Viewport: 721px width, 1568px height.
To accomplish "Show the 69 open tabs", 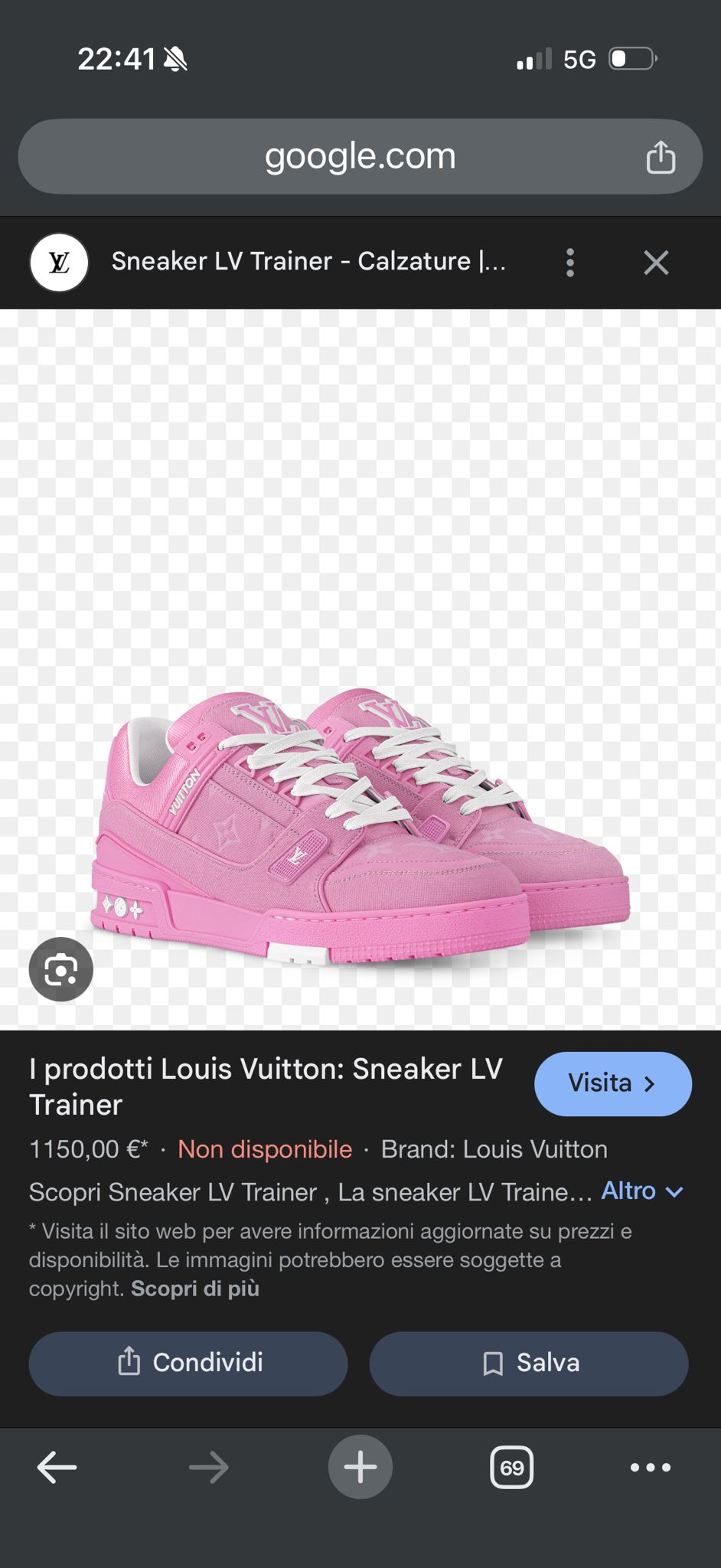I will pyautogui.click(x=511, y=1467).
